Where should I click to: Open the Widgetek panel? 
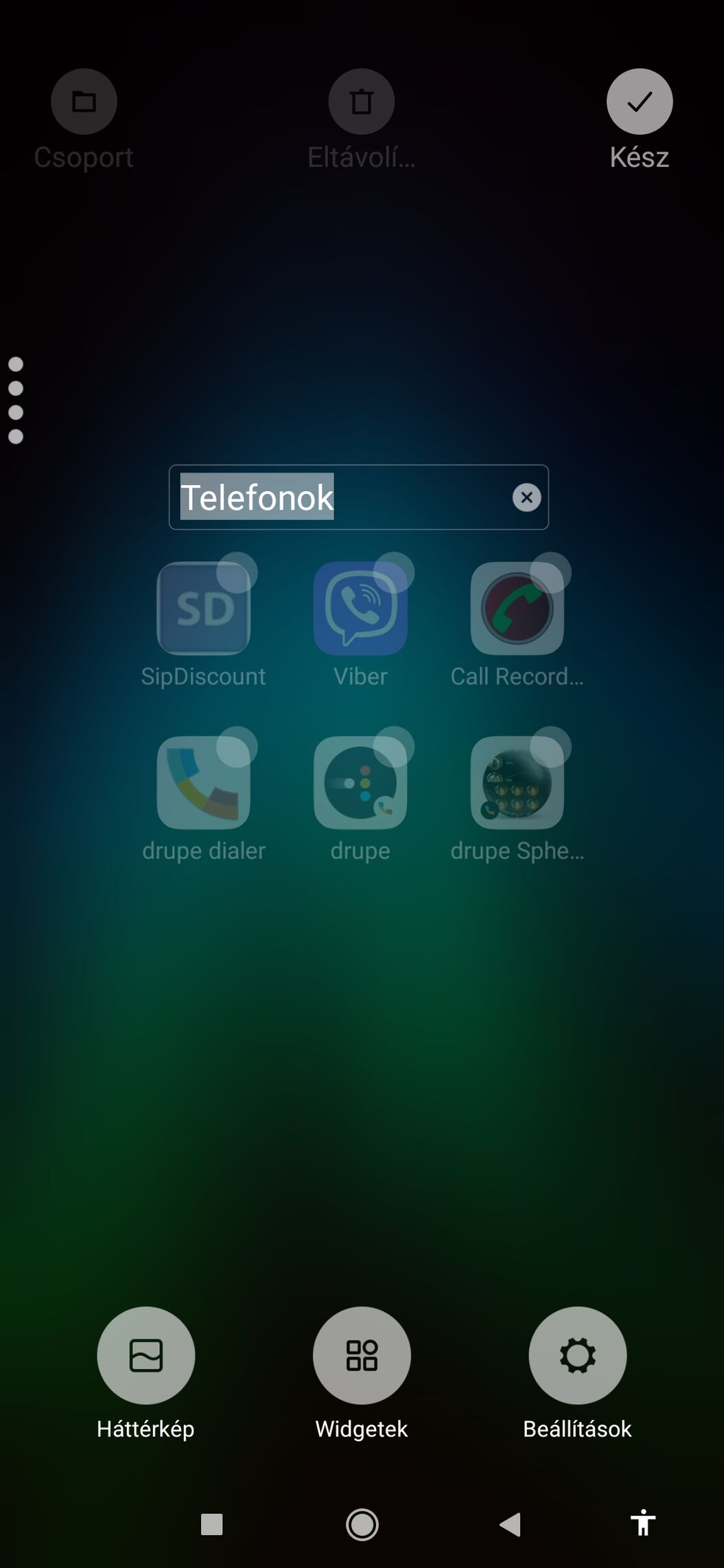362,1355
